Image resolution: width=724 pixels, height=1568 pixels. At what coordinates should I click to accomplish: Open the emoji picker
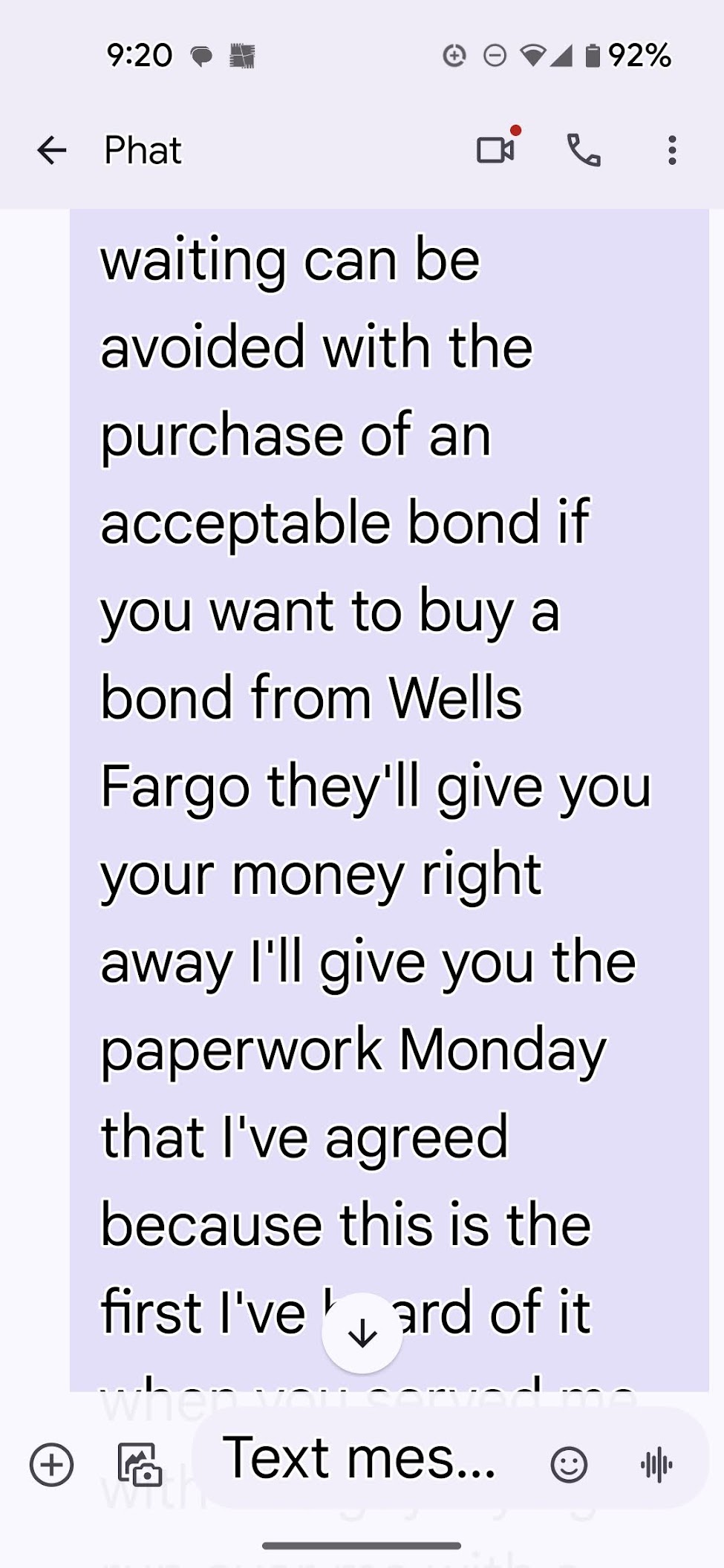point(570,1463)
